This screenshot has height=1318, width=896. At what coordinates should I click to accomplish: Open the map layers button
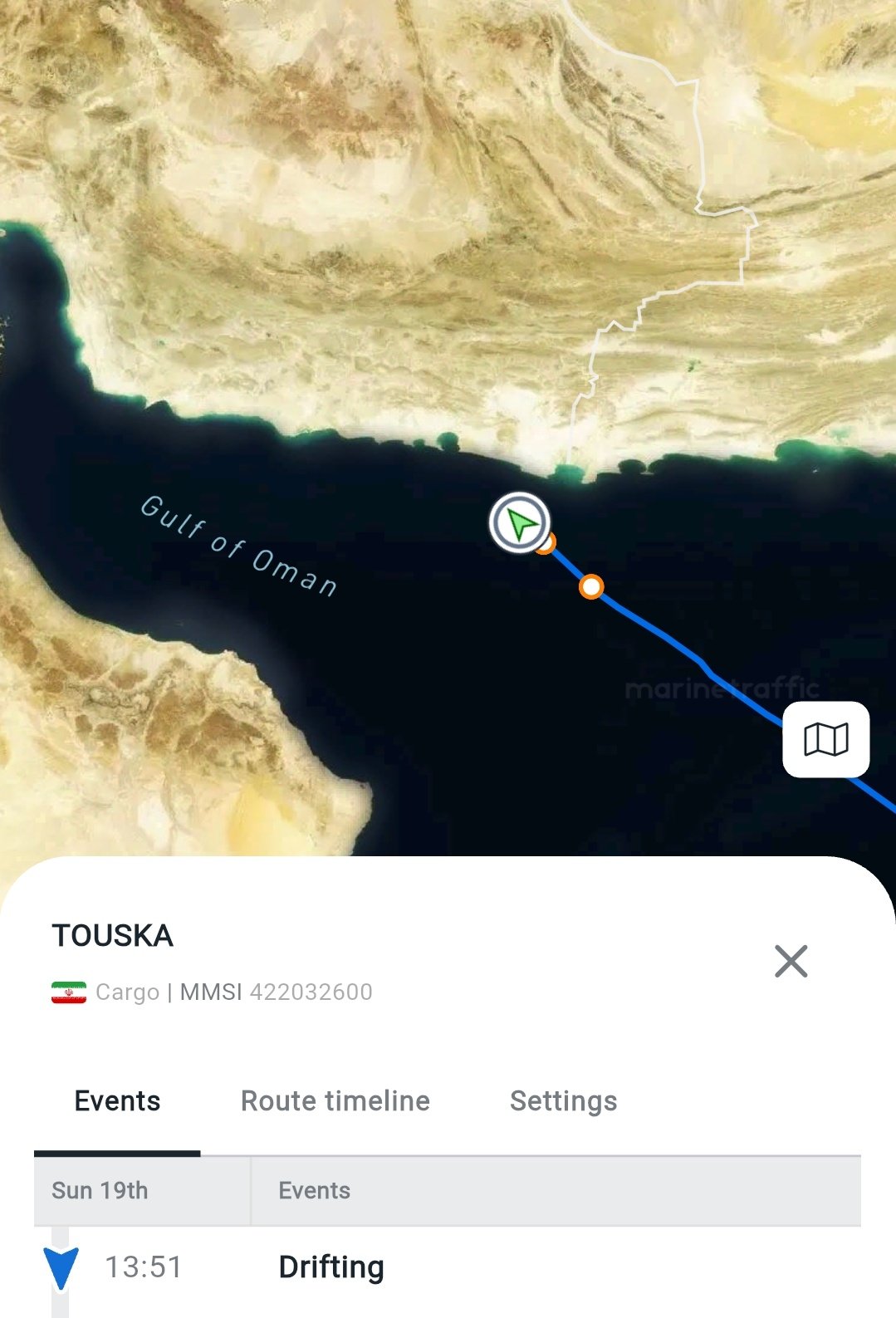825,739
